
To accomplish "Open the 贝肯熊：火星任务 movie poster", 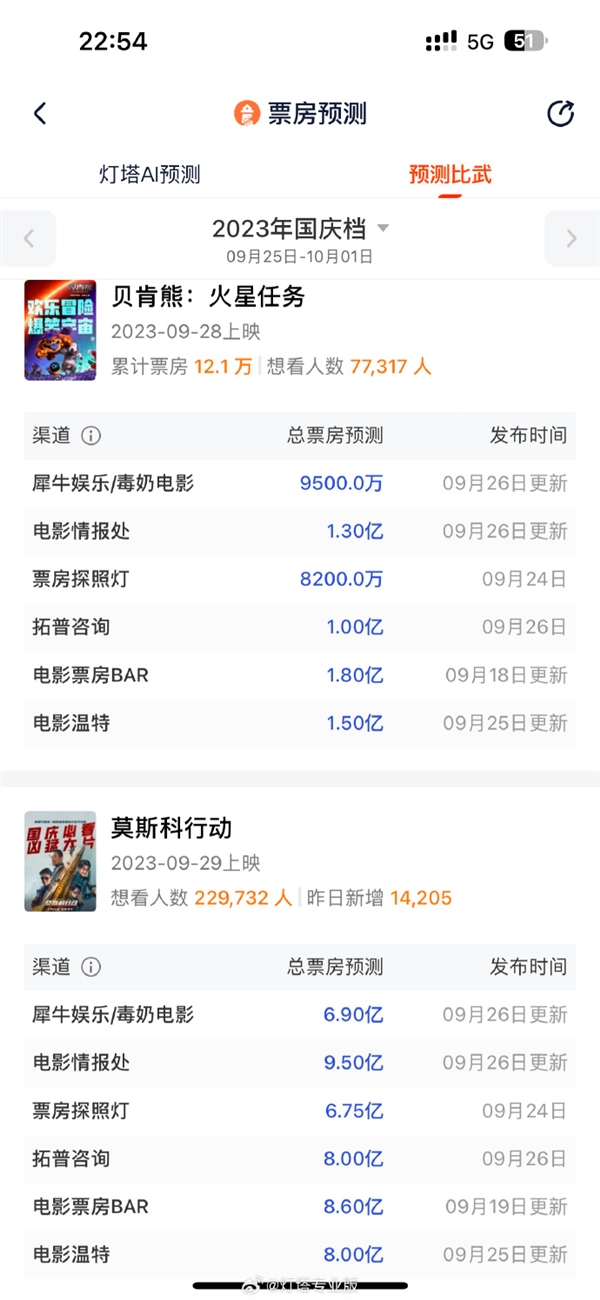I will (60, 330).
